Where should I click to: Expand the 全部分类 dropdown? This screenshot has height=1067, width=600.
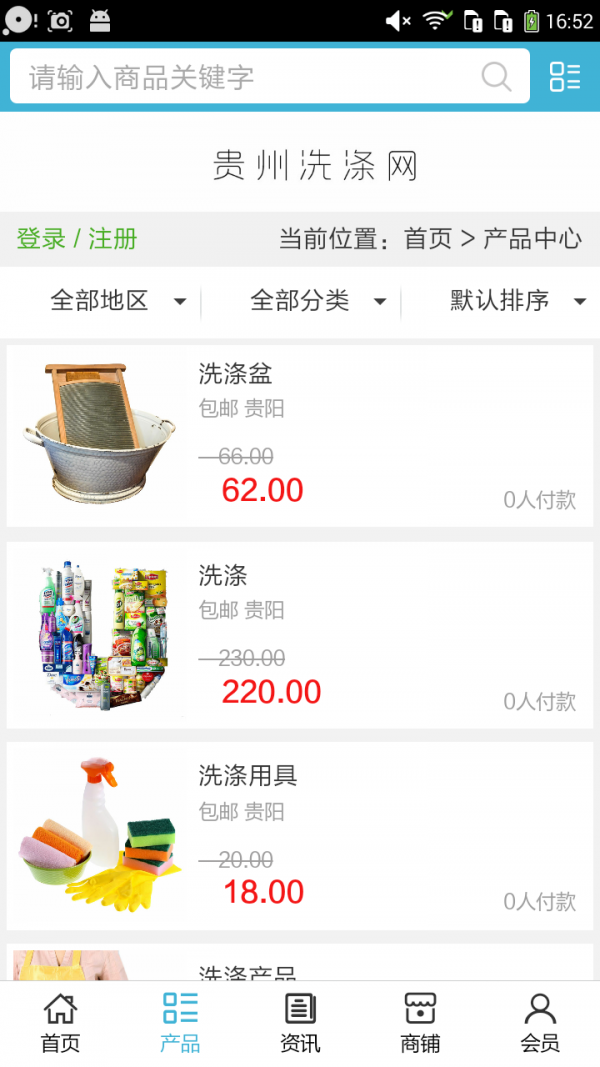coord(318,300)
